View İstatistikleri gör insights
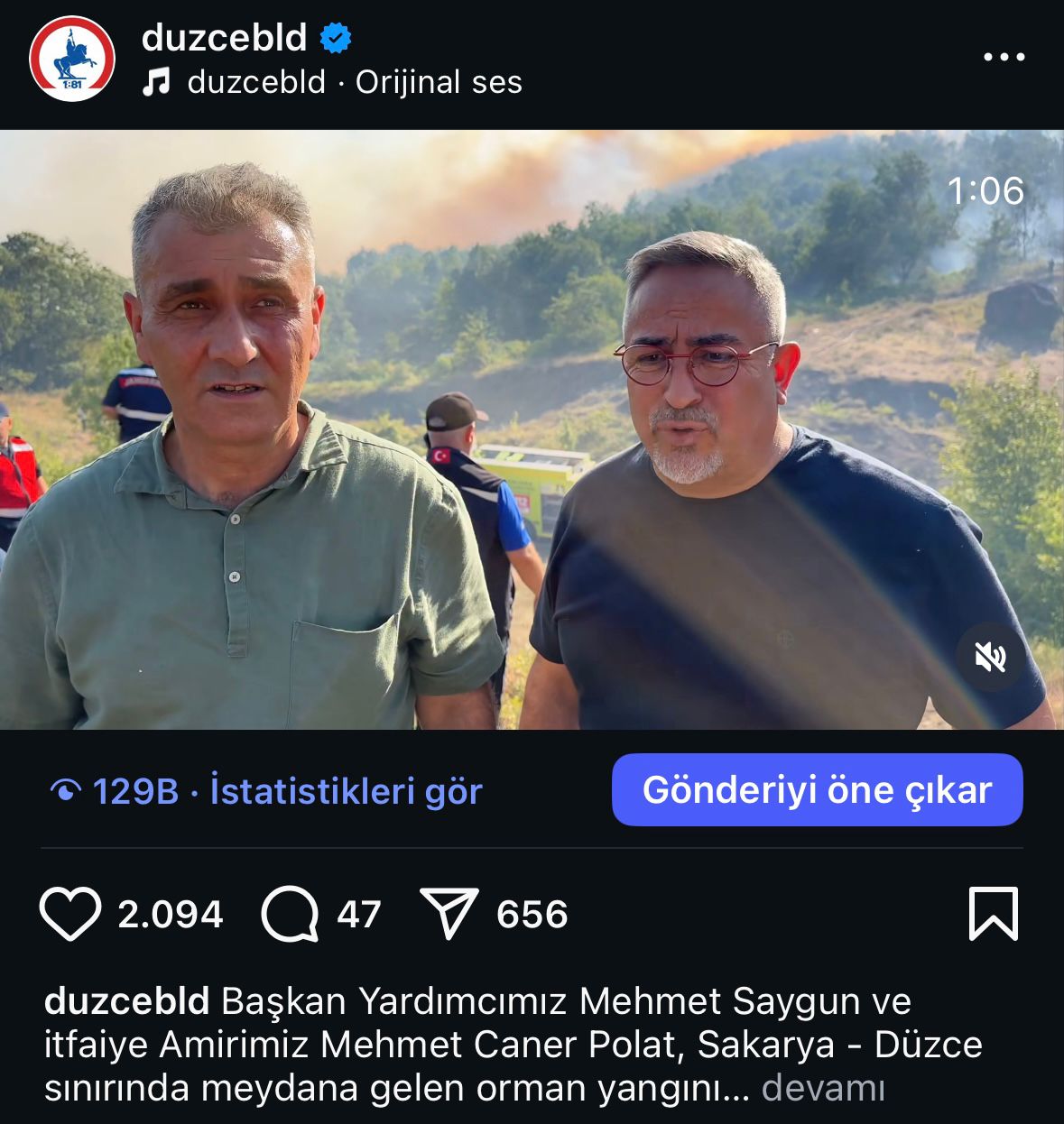The width and height of the screenshot is (1064, 1124). [346, 791]
